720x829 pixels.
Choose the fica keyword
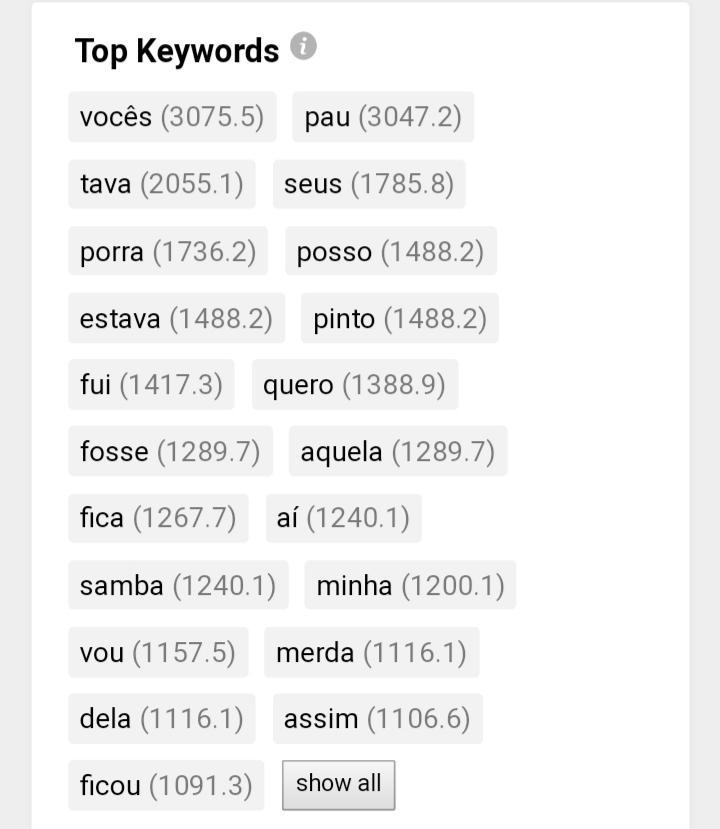[x=158, y=518]
